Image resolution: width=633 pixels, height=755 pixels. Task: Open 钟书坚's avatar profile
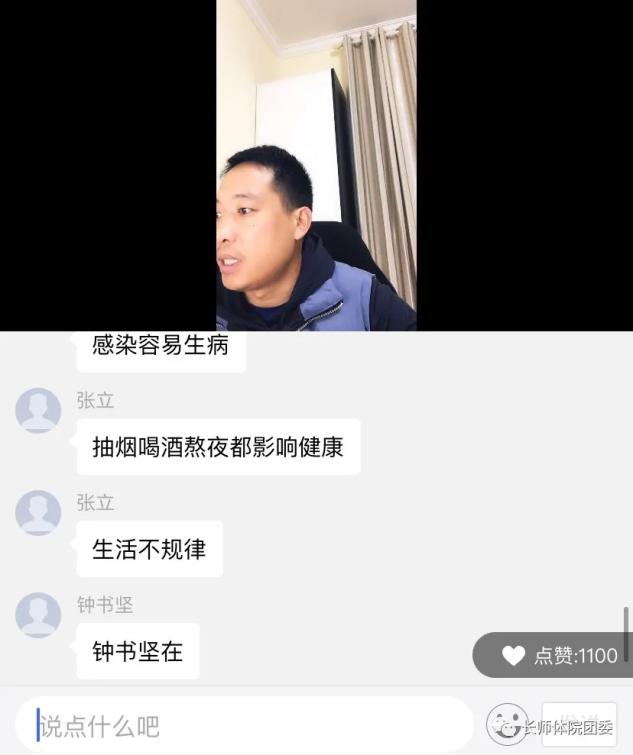click(38, 614)
